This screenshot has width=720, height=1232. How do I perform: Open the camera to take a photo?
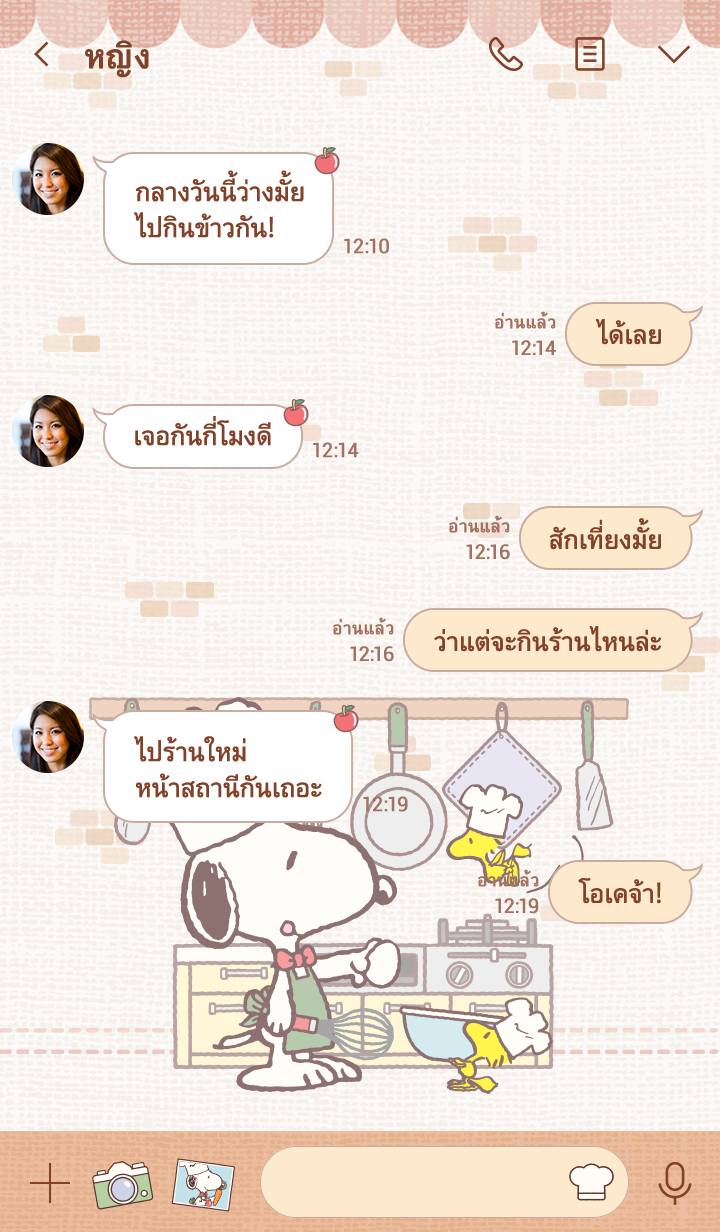[x=122, y=1183]
